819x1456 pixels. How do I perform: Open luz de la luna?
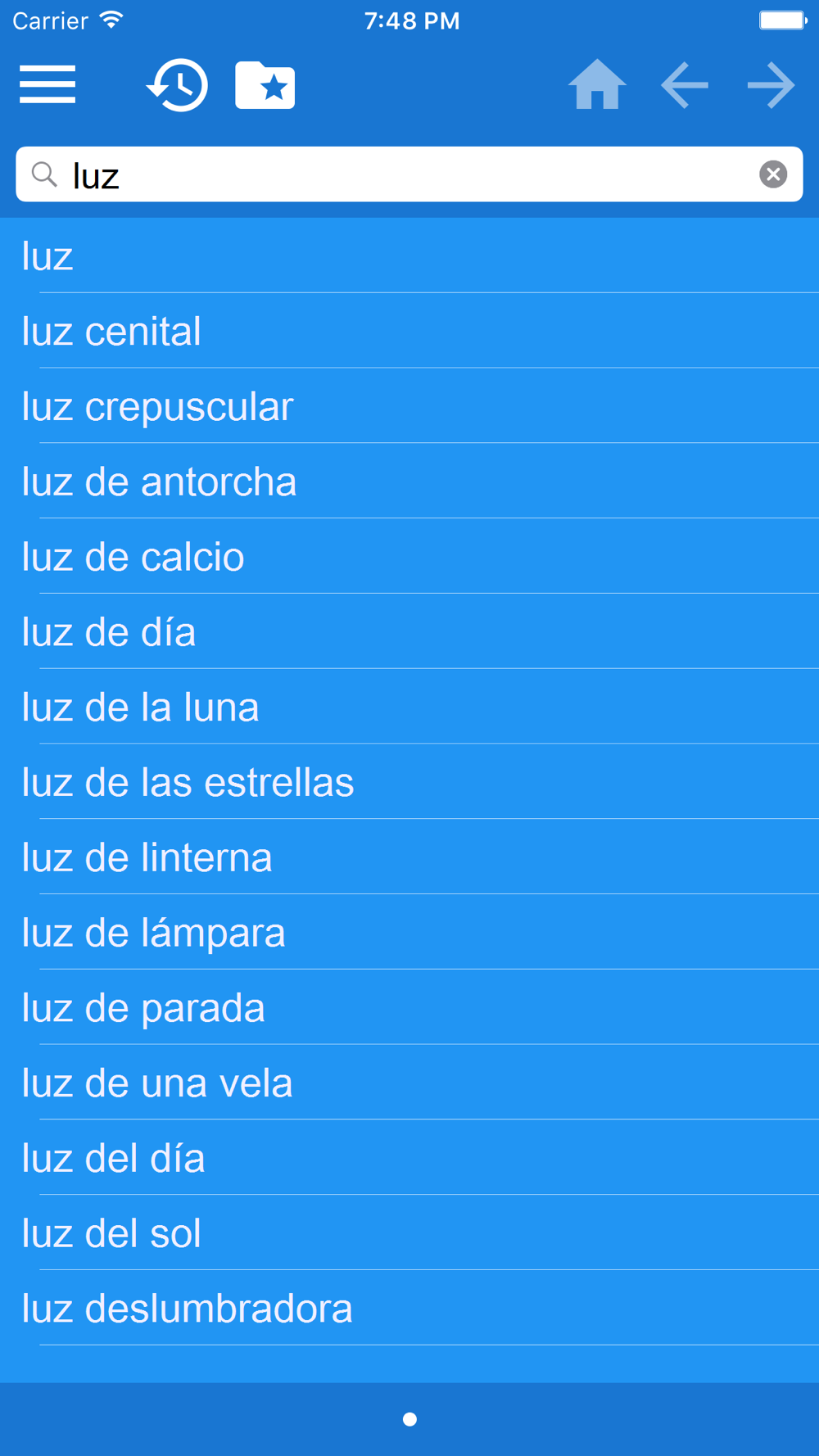409,707
